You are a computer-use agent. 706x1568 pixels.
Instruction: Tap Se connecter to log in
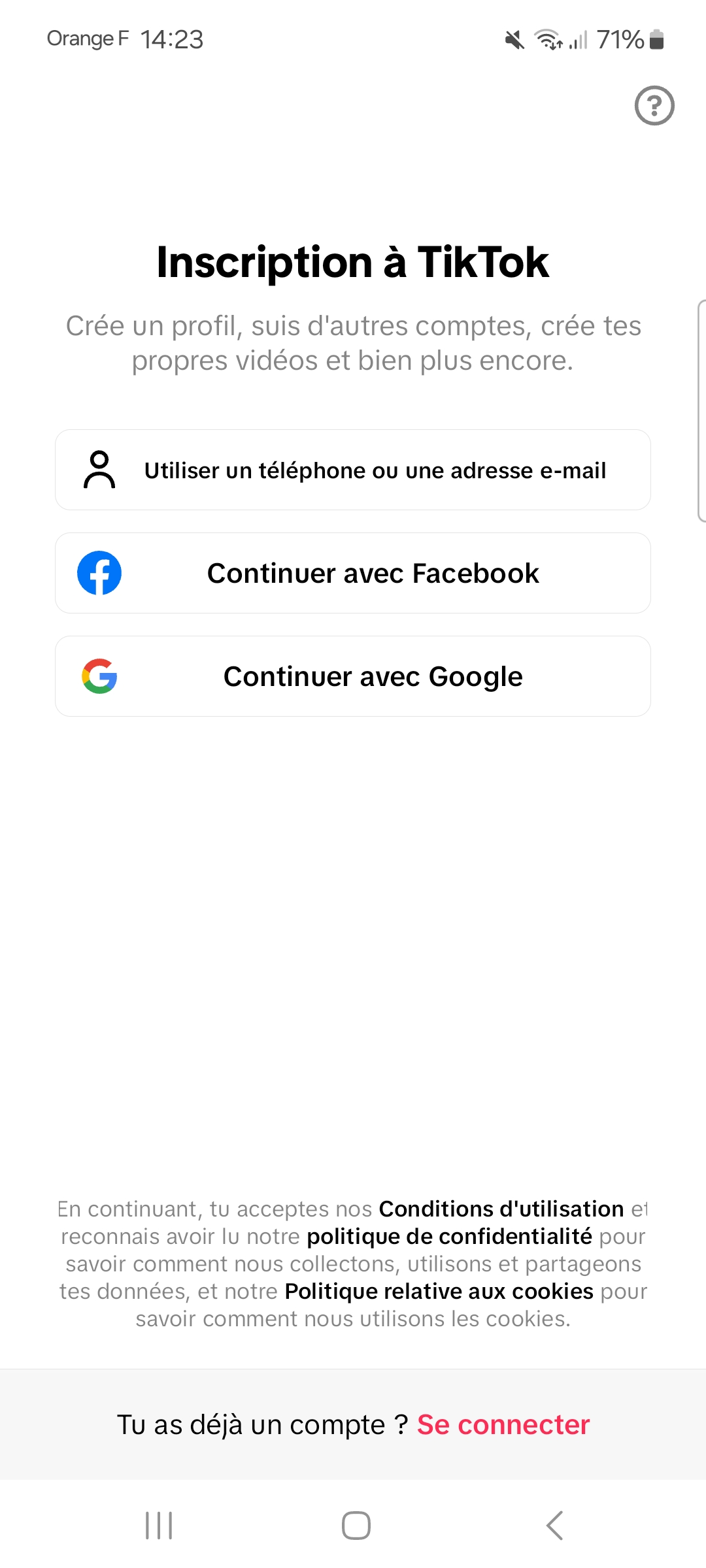(503, 1424)
